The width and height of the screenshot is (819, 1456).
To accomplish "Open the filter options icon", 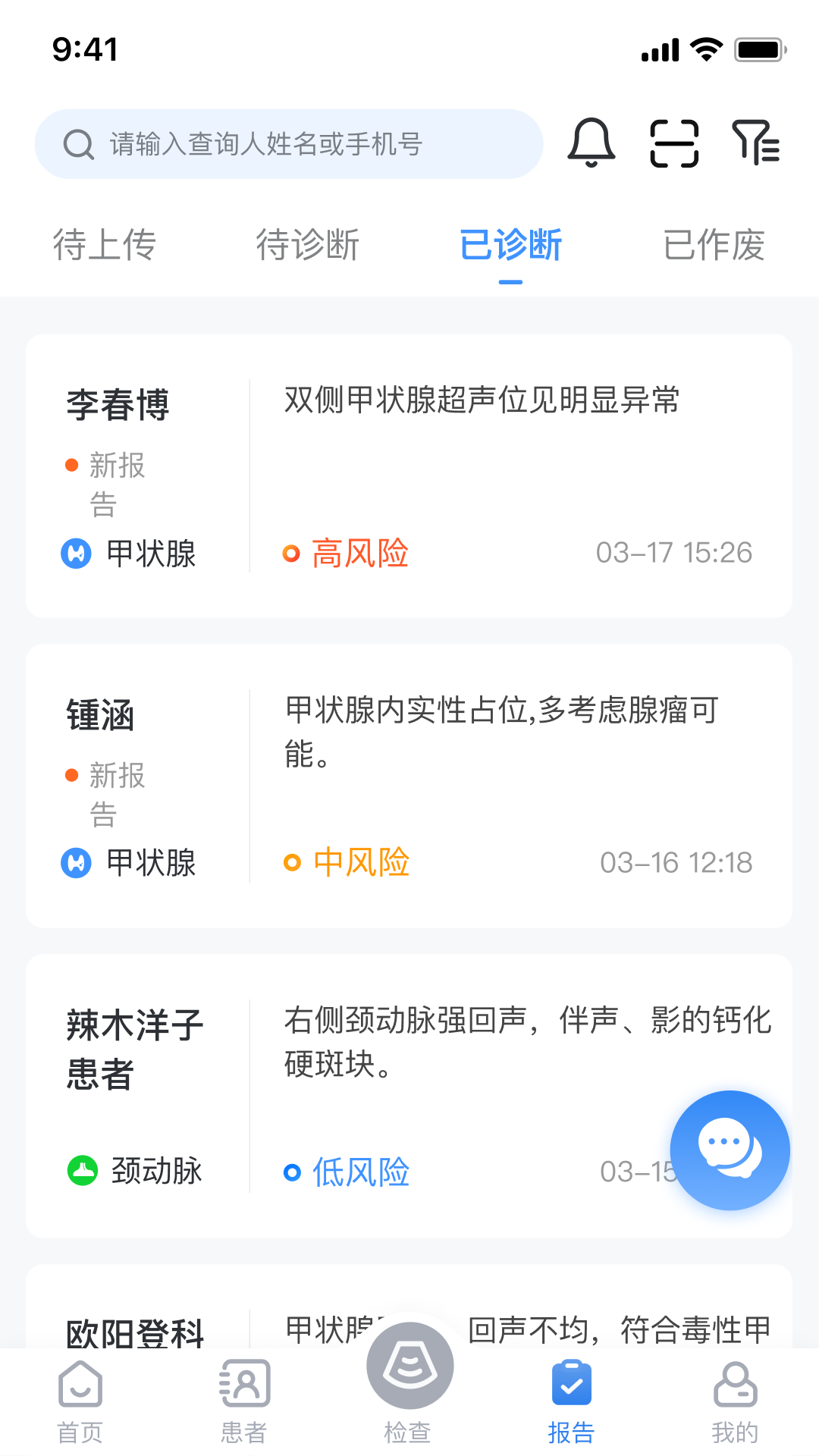I will coord(755,143).
